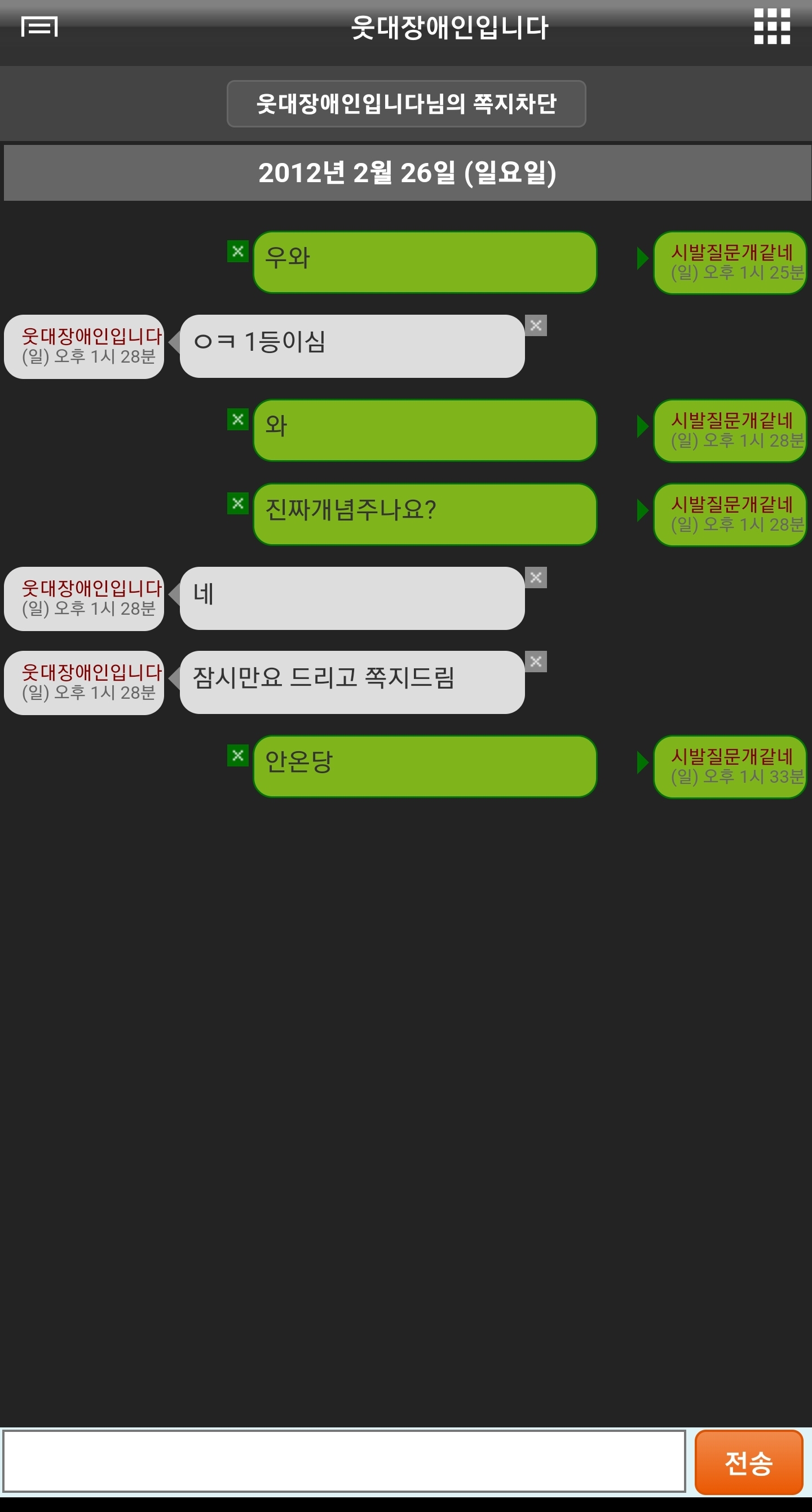Image resolution: width=812 pixels, height=1512 pixels.
Task: Delete the '우와' message
Action: point(237,252)
